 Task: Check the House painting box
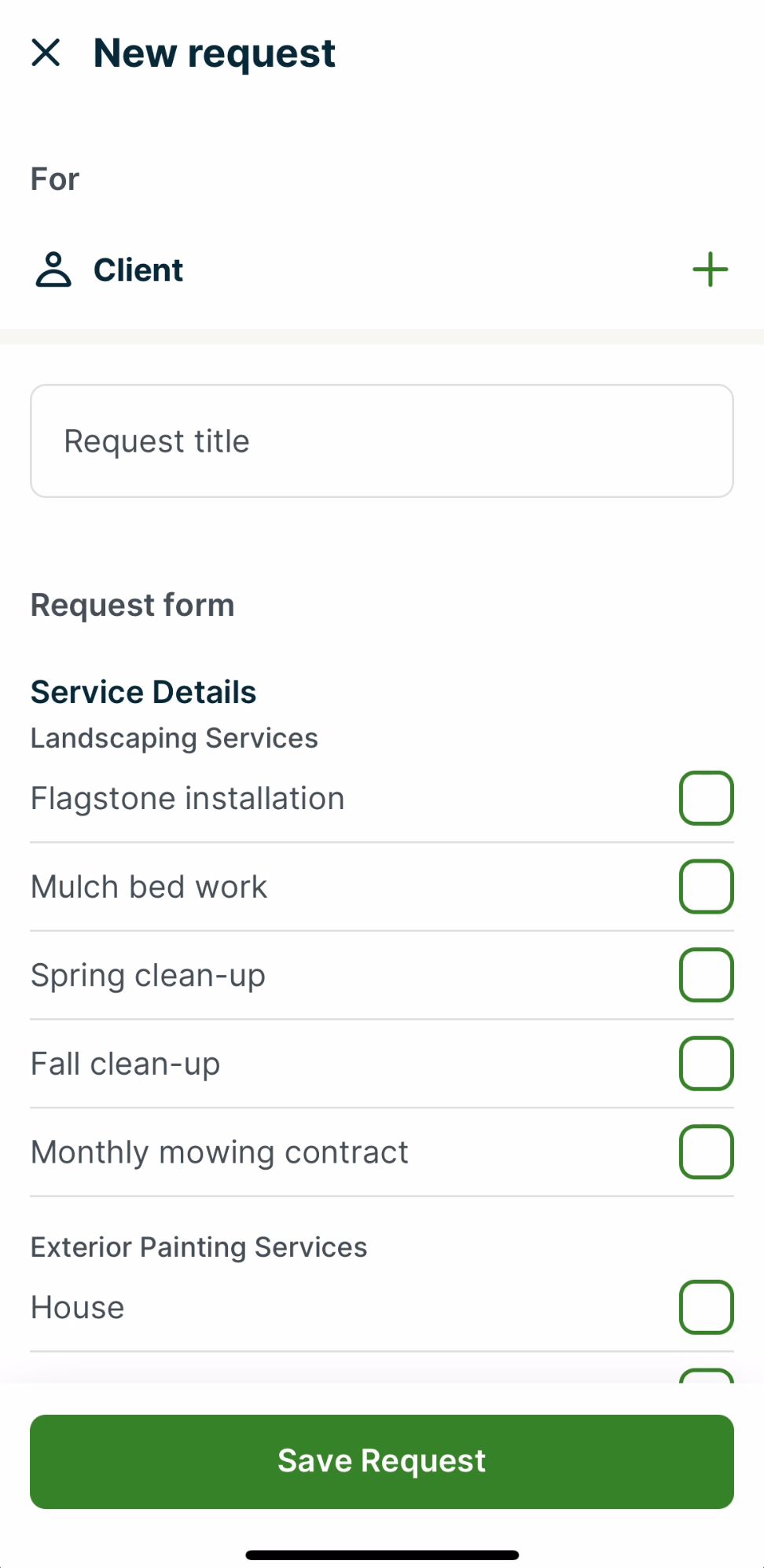(x=706, y=1307)
